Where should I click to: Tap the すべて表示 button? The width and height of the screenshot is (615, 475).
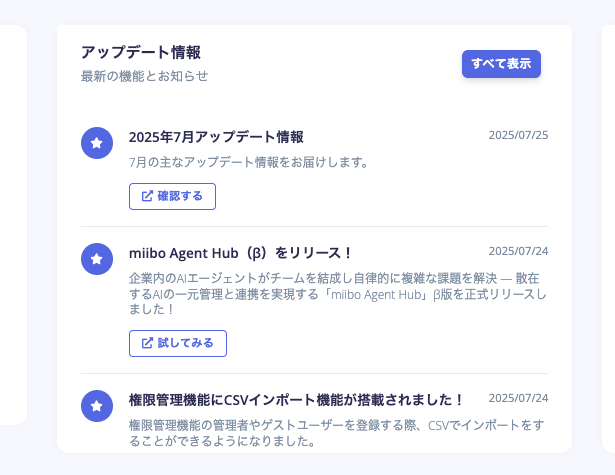point(501,64)
